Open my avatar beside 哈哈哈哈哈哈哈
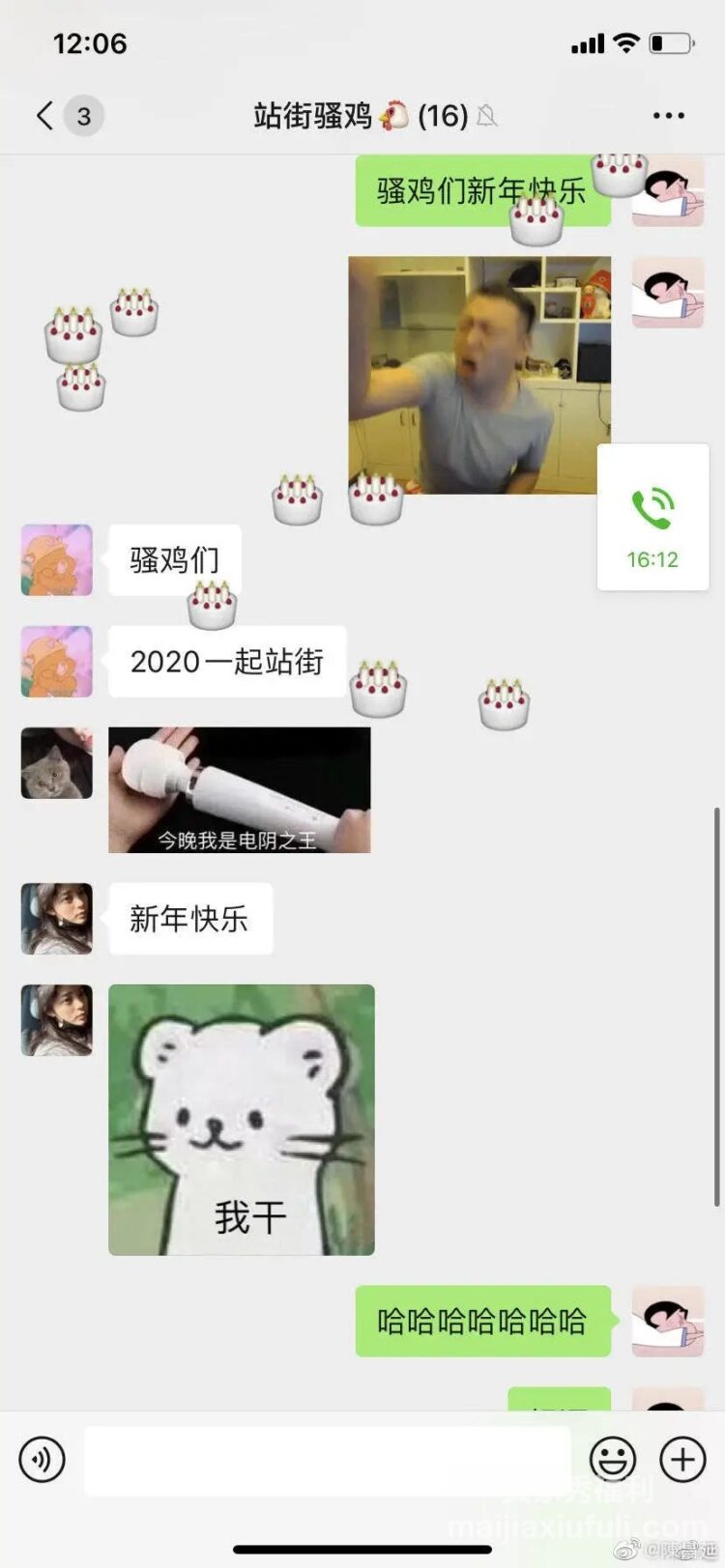 point(668,1321)
